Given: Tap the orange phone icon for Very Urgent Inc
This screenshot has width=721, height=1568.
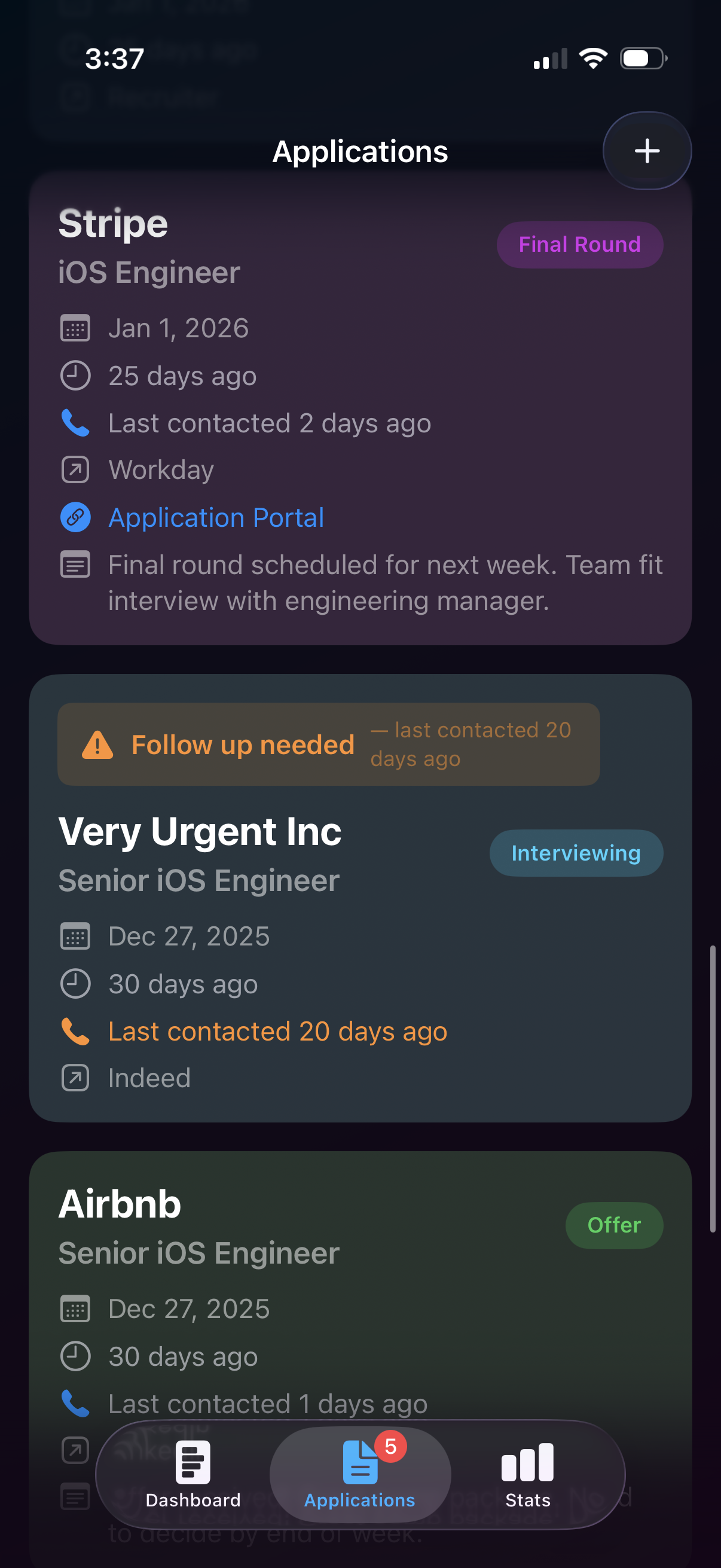Looking at the screenshot, I should coord(74,1030).
